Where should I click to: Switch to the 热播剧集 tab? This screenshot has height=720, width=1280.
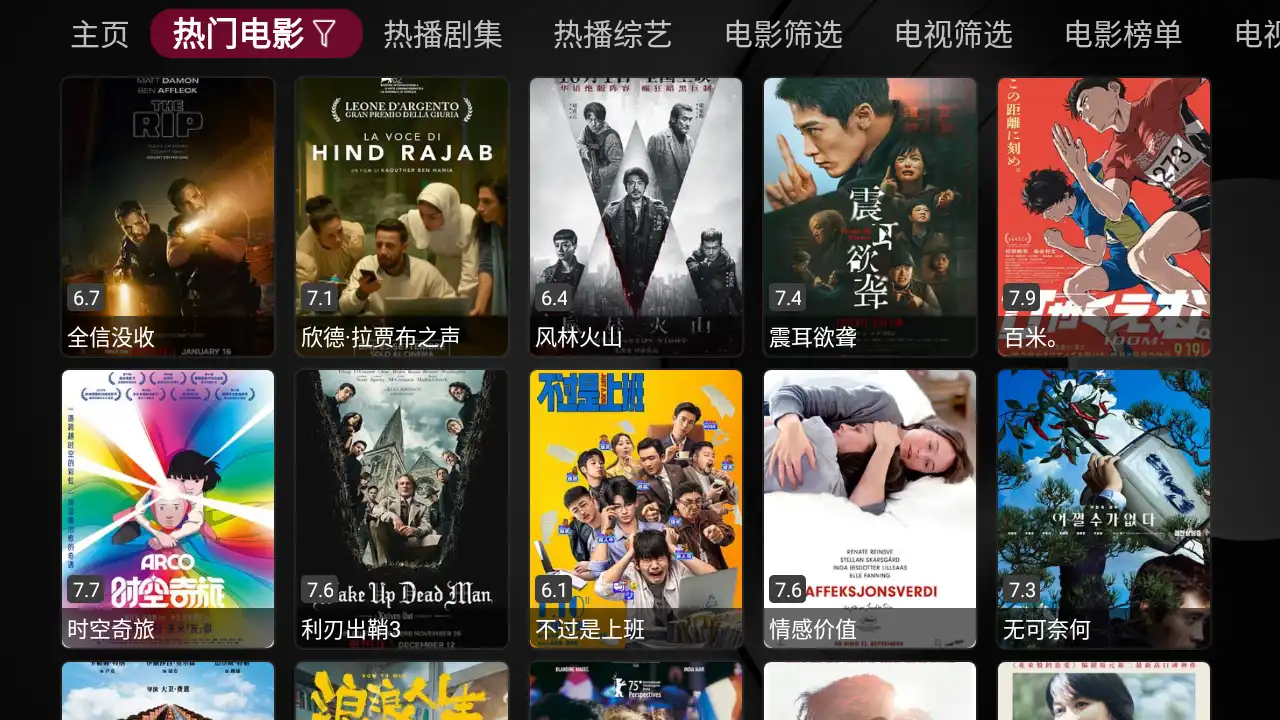pyautogui.click(x=443, y=35)
